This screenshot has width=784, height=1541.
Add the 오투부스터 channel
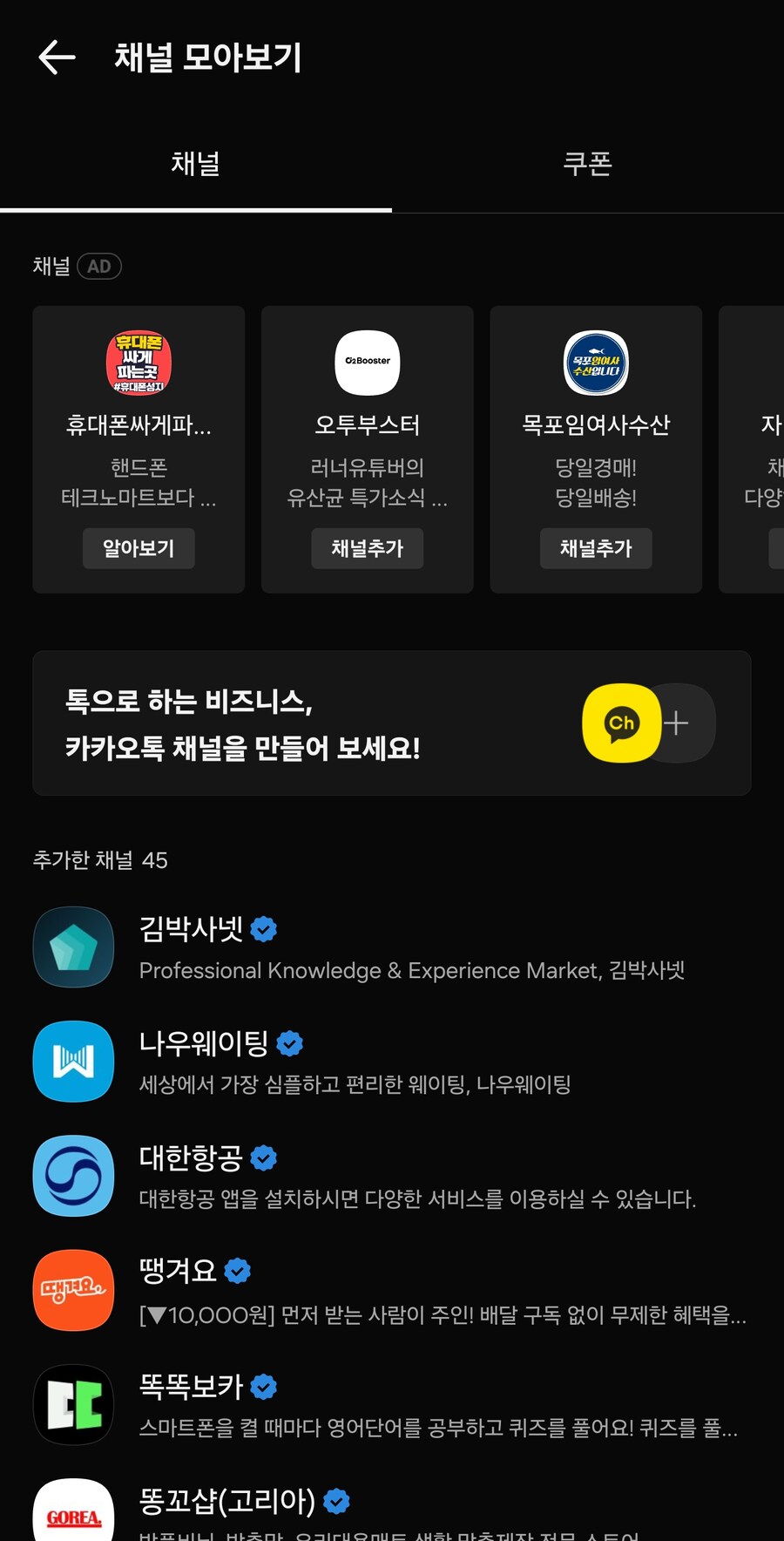pyautogui.click(x=367, y=548)
